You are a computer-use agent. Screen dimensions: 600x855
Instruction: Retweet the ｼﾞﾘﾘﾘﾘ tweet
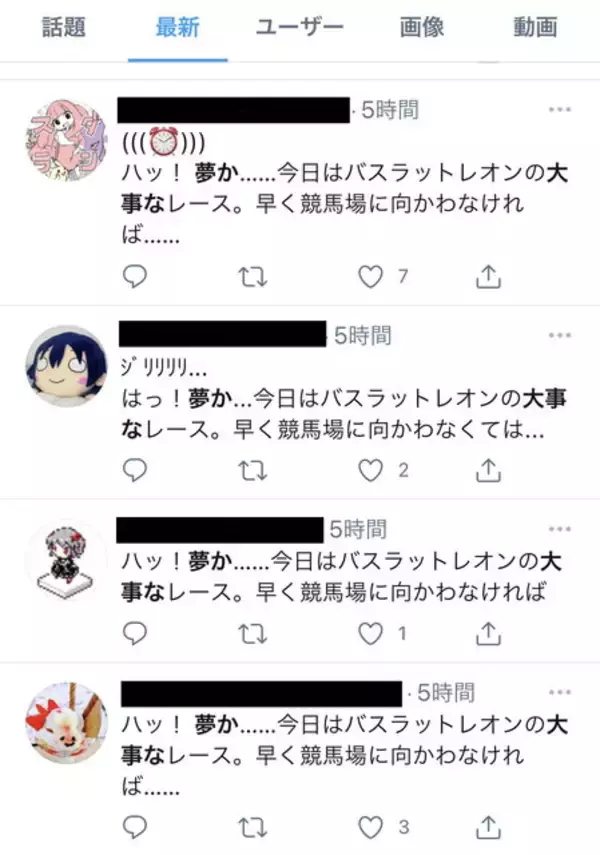click(253, 469)
